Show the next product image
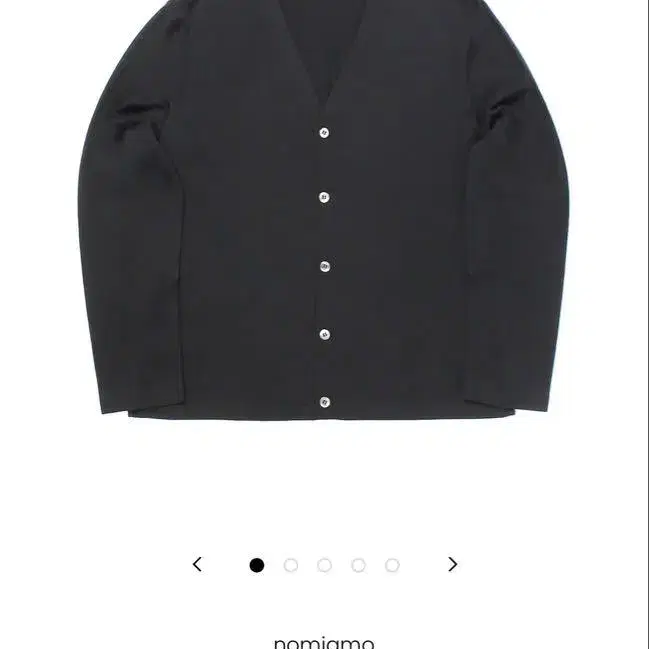 452,565
